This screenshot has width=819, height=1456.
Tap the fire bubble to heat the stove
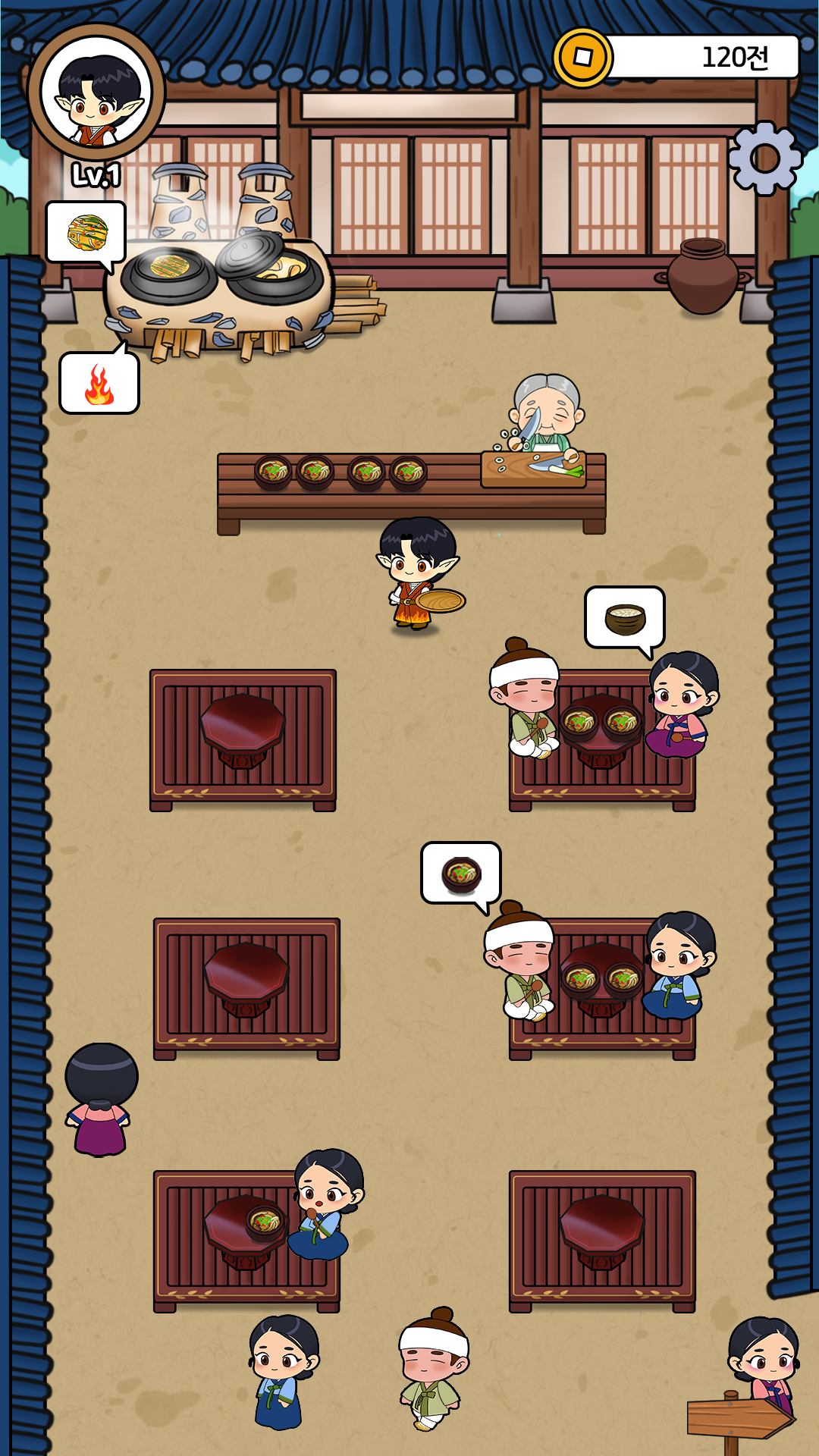point(99,384)
